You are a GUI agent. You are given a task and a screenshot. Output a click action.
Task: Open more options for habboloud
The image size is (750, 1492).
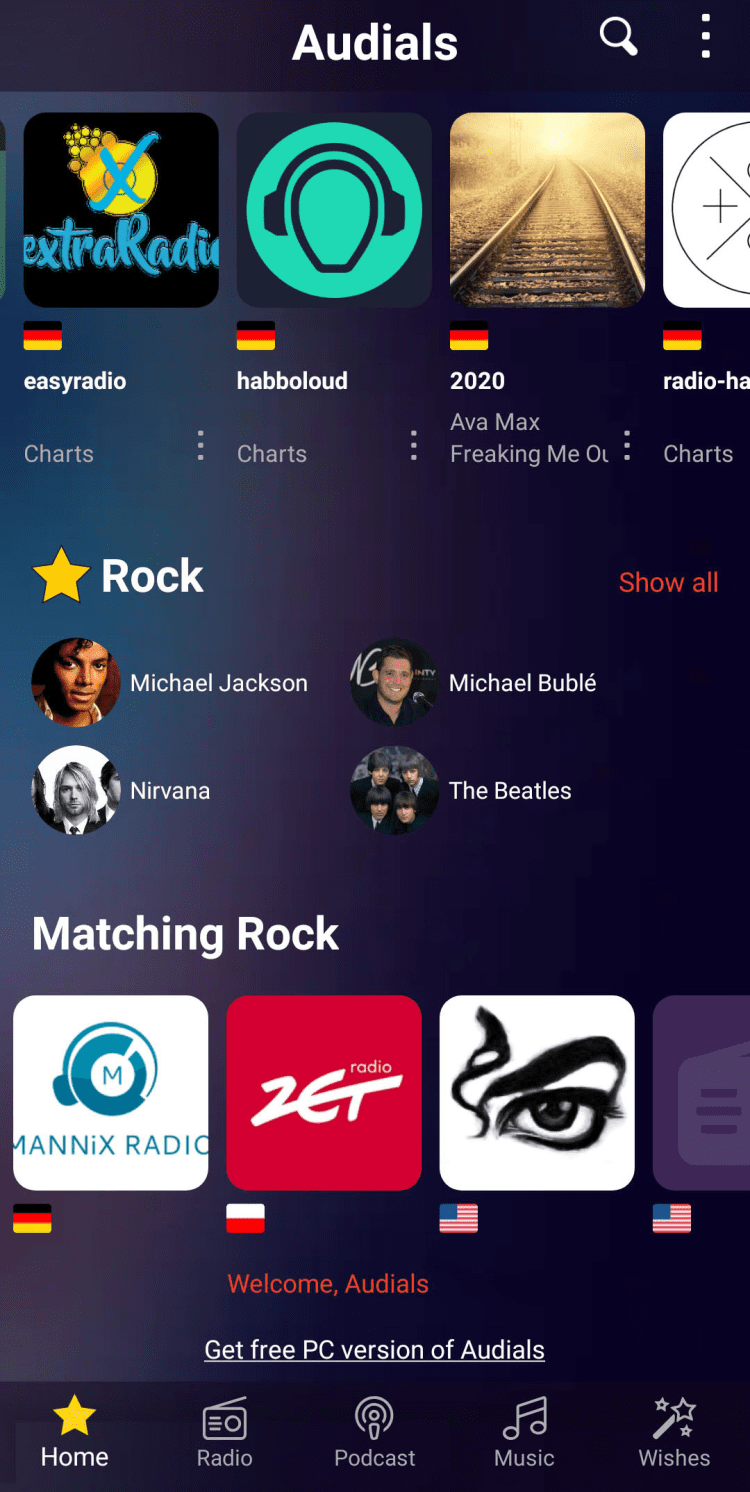(414, 446)
